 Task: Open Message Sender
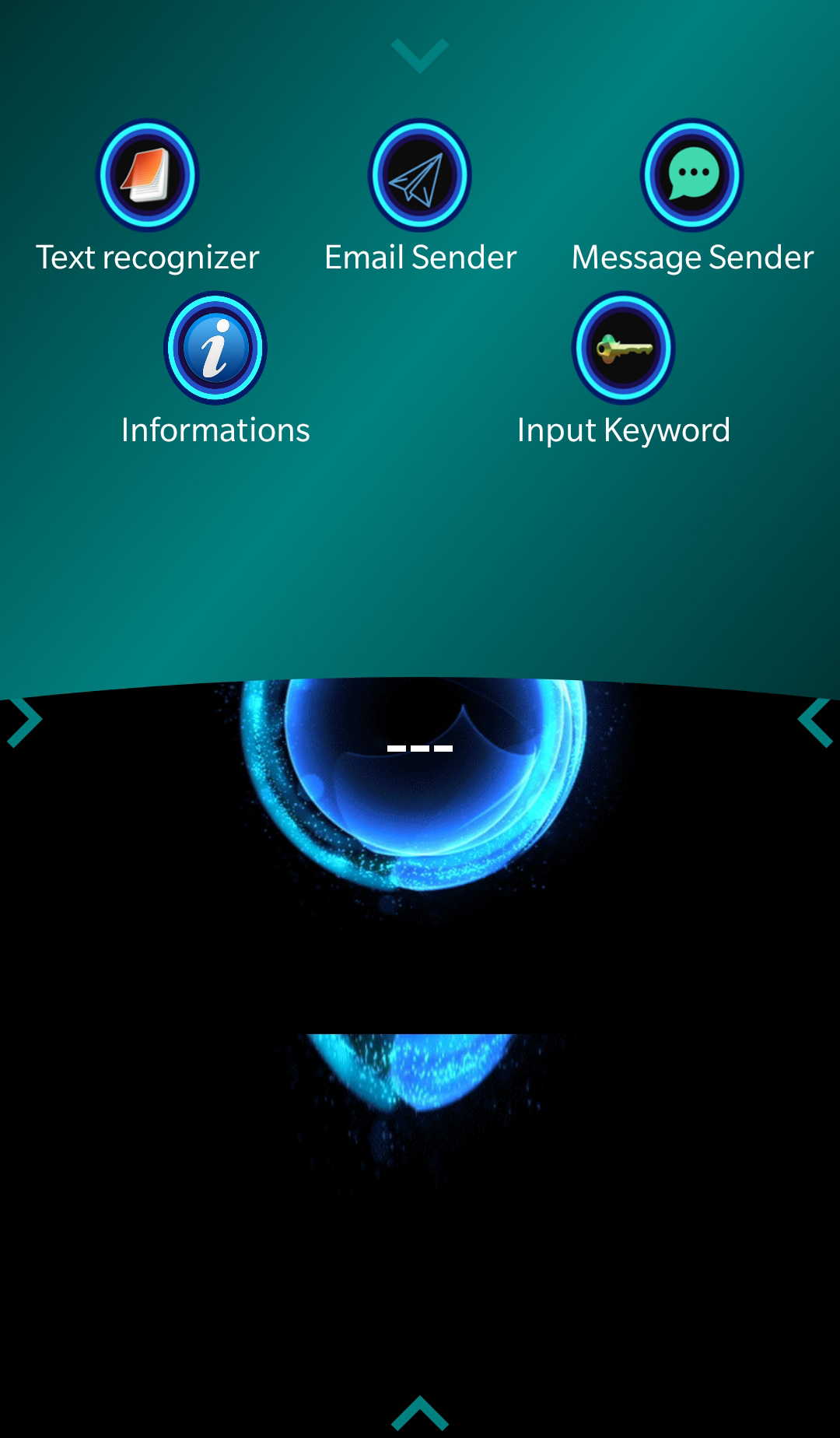click(692, 175)
